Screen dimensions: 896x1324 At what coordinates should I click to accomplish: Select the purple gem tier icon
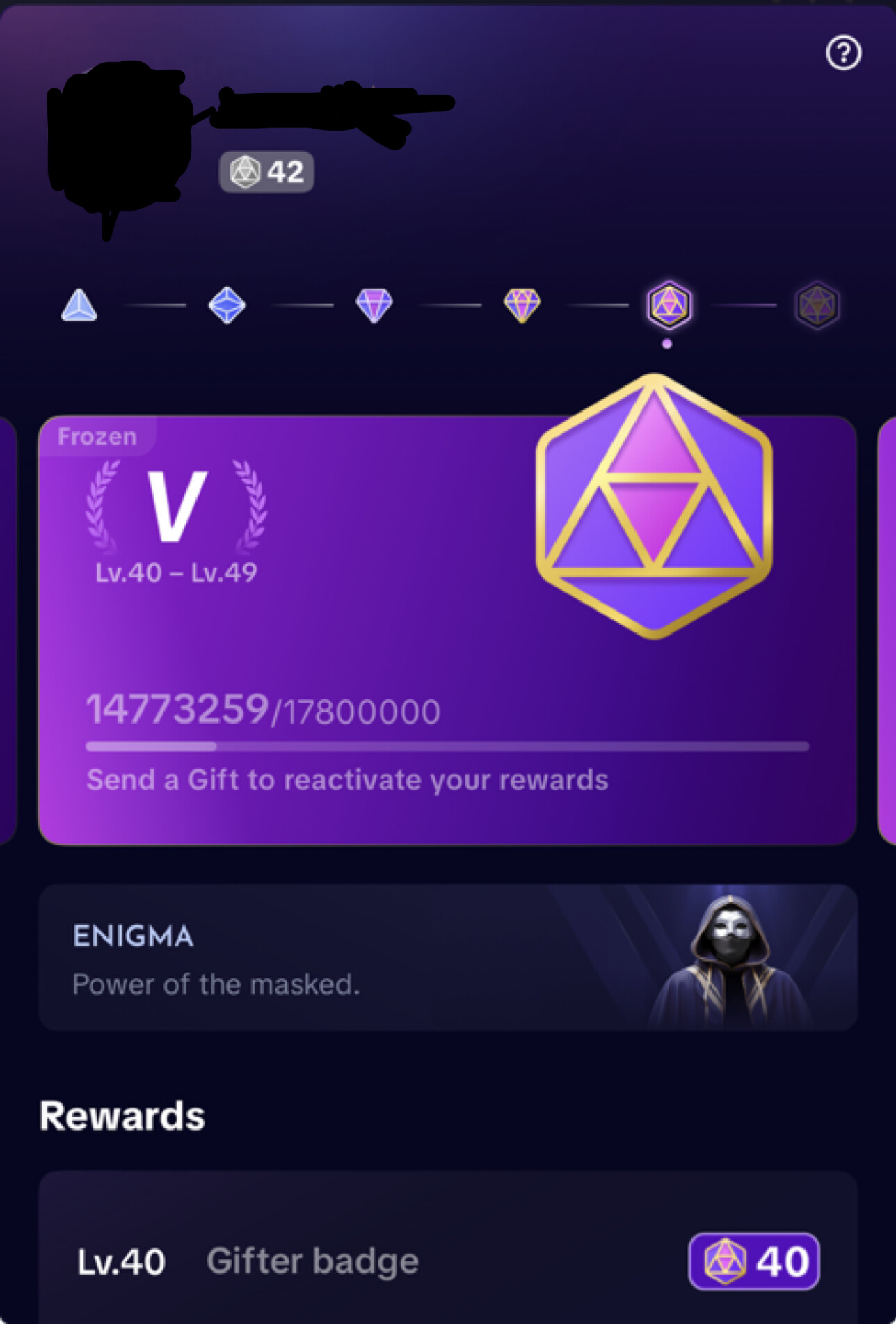(374, 305)
